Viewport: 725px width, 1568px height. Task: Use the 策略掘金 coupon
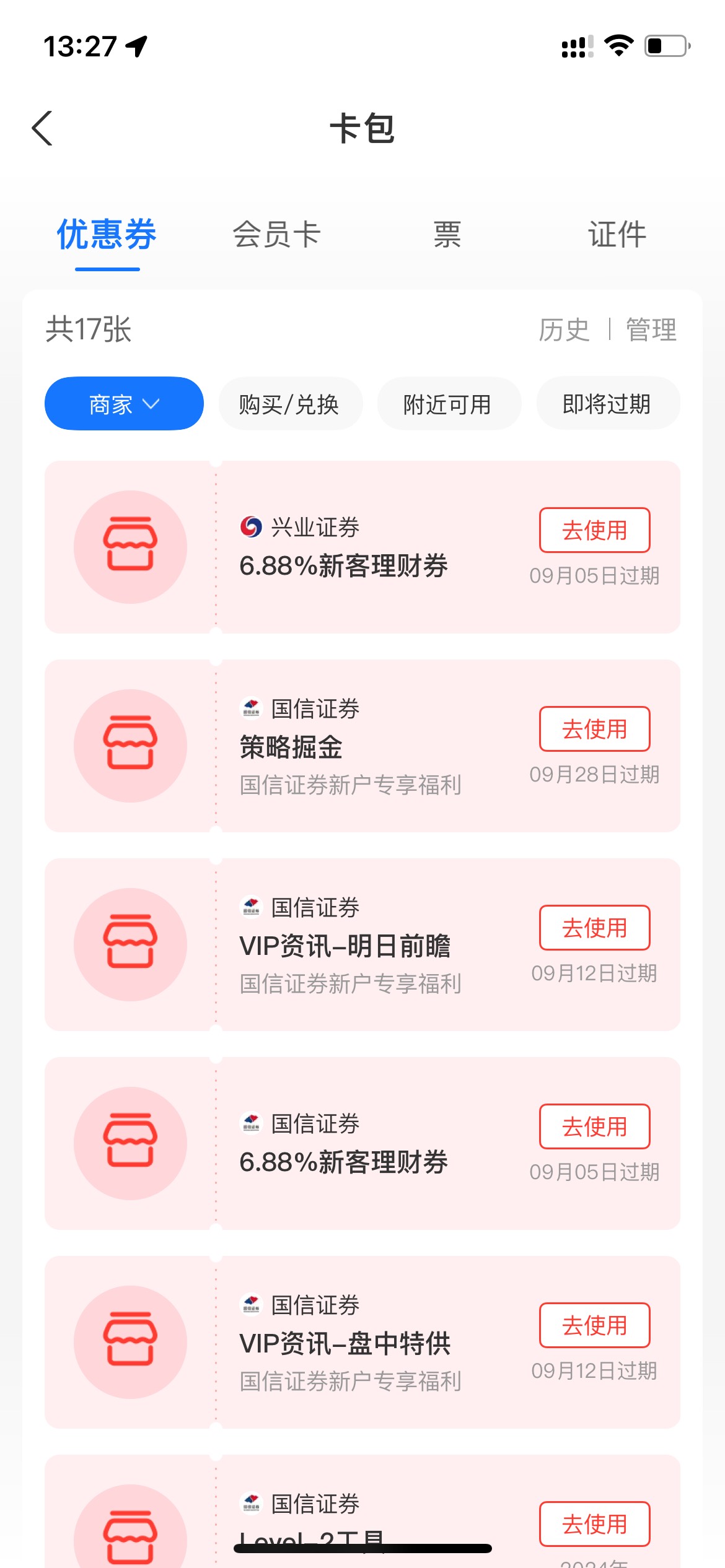coord(594,729)
